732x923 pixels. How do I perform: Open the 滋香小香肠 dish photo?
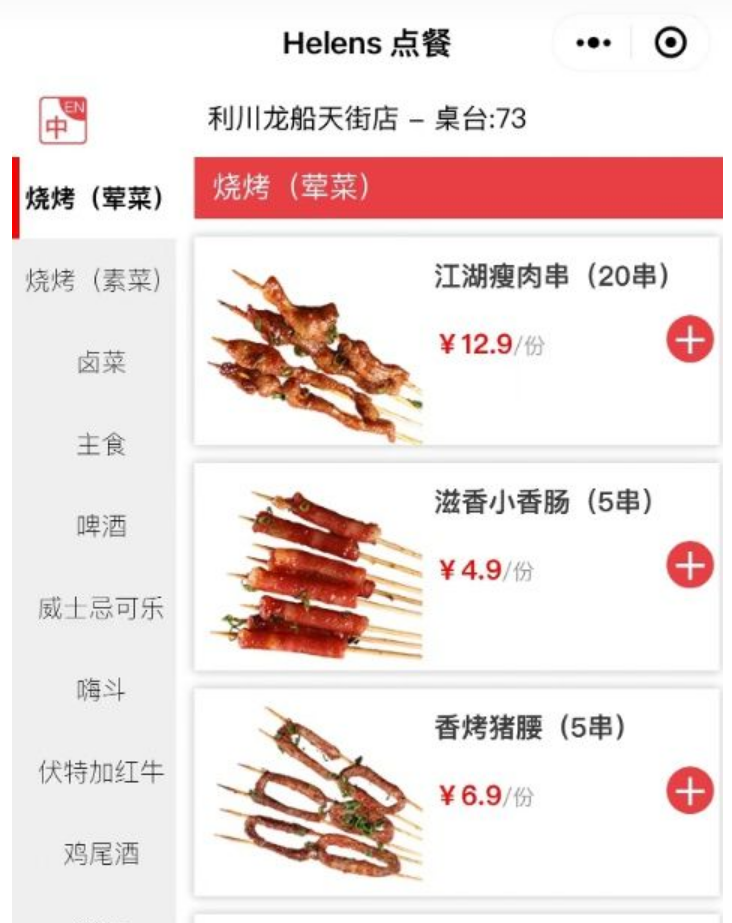point(317,574)
